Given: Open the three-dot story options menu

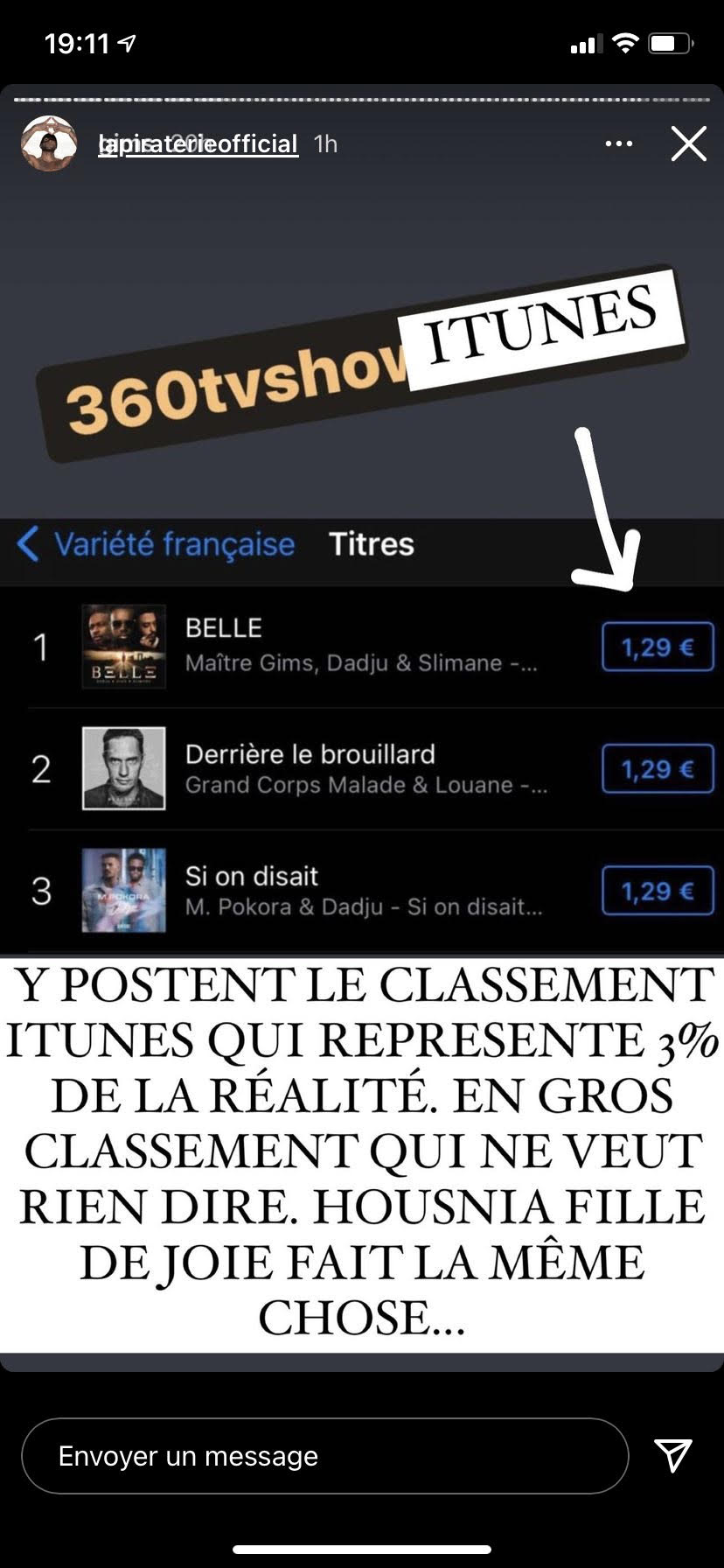Looking at the screenshot, I should [619, 143].
